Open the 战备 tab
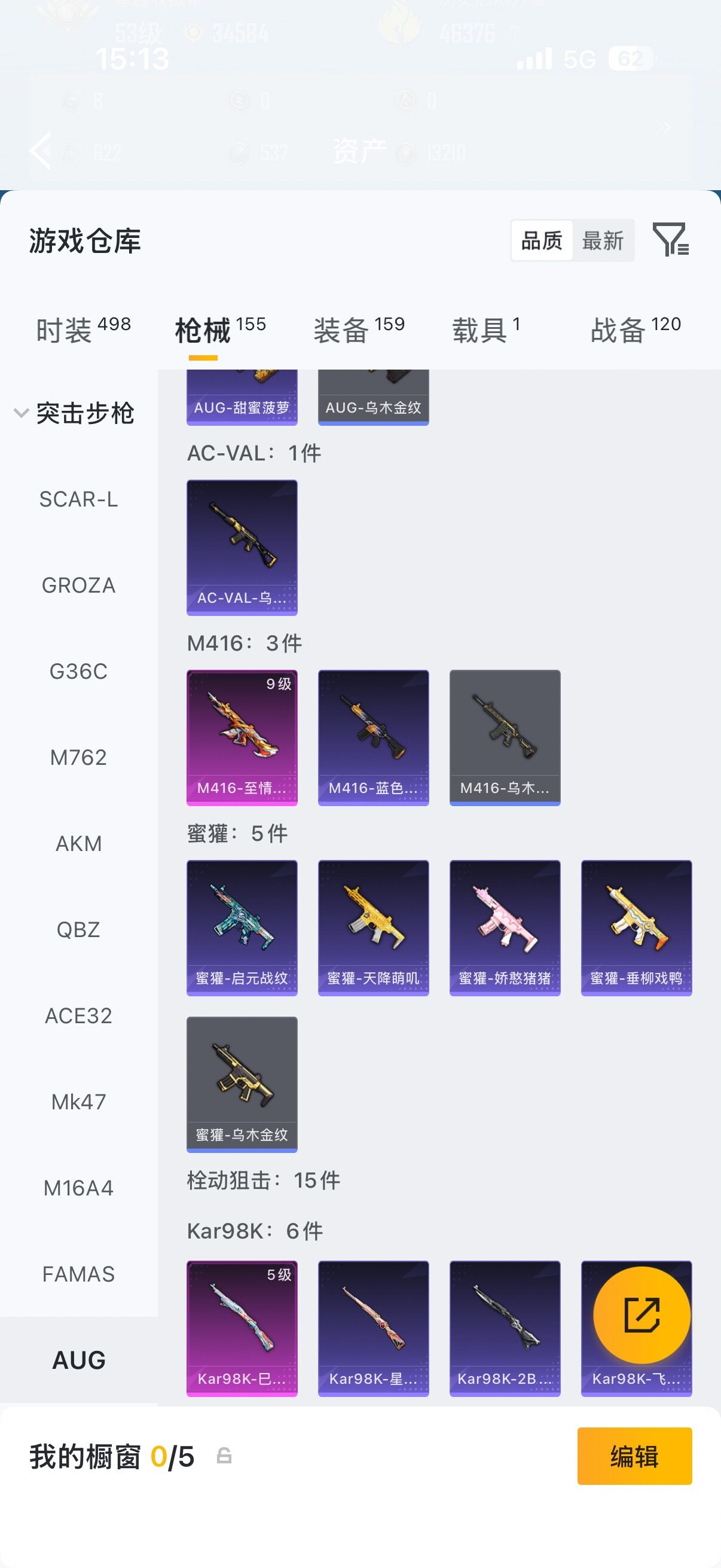The image size is (721, 1568). [x=636, y=330]
